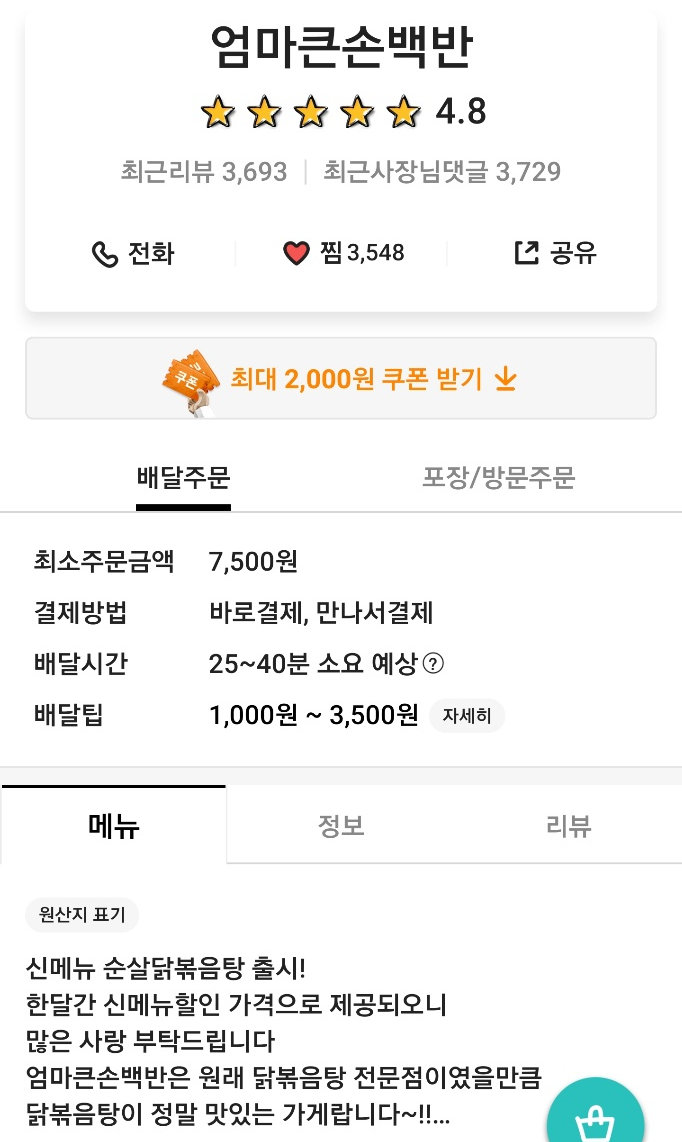Select the 메뉴 tab
This screenshot has width=682, height=1142.
tap(114, 826)
